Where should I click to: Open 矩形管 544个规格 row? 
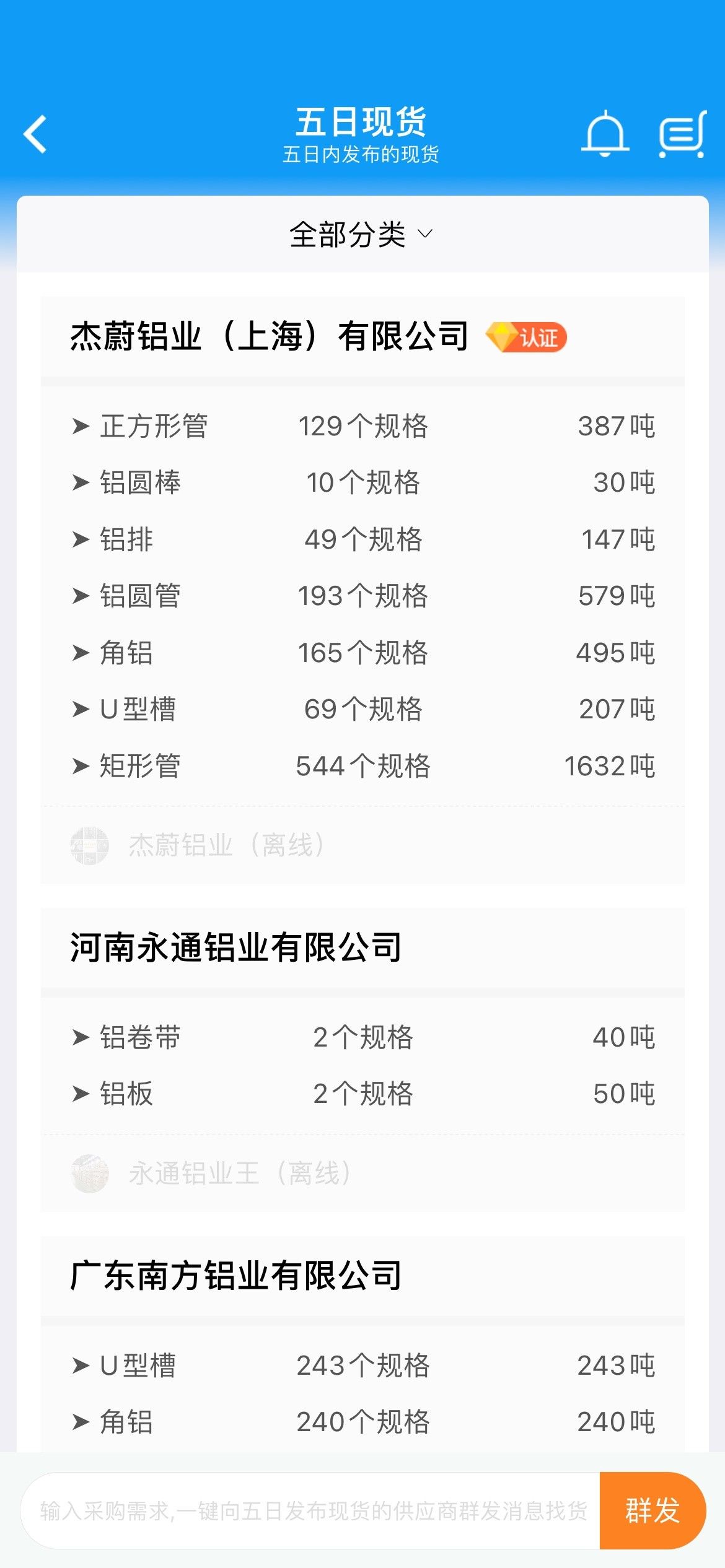point(362,766)
